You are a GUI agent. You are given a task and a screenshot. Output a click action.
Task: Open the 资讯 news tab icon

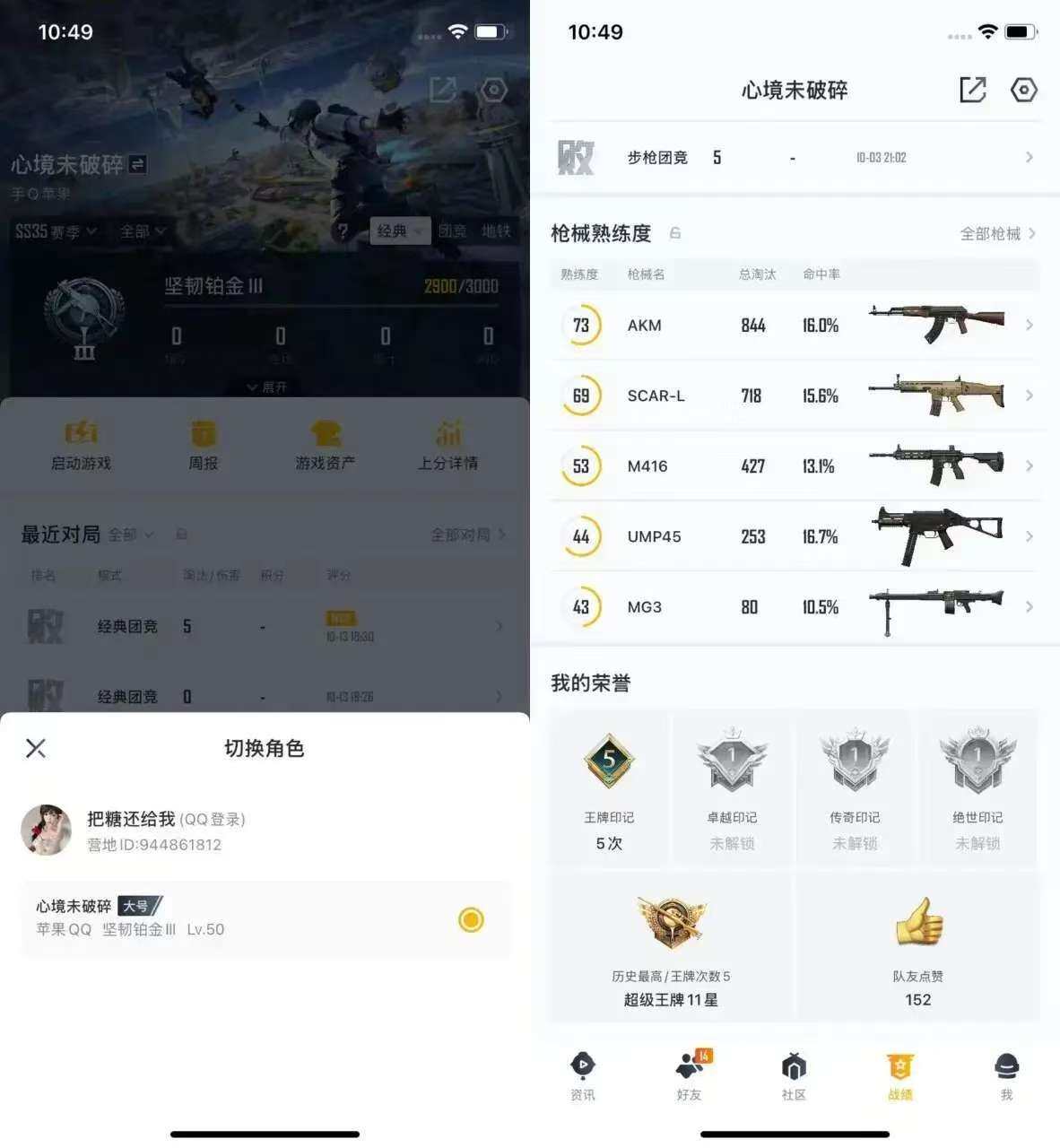pos(584,1074)
